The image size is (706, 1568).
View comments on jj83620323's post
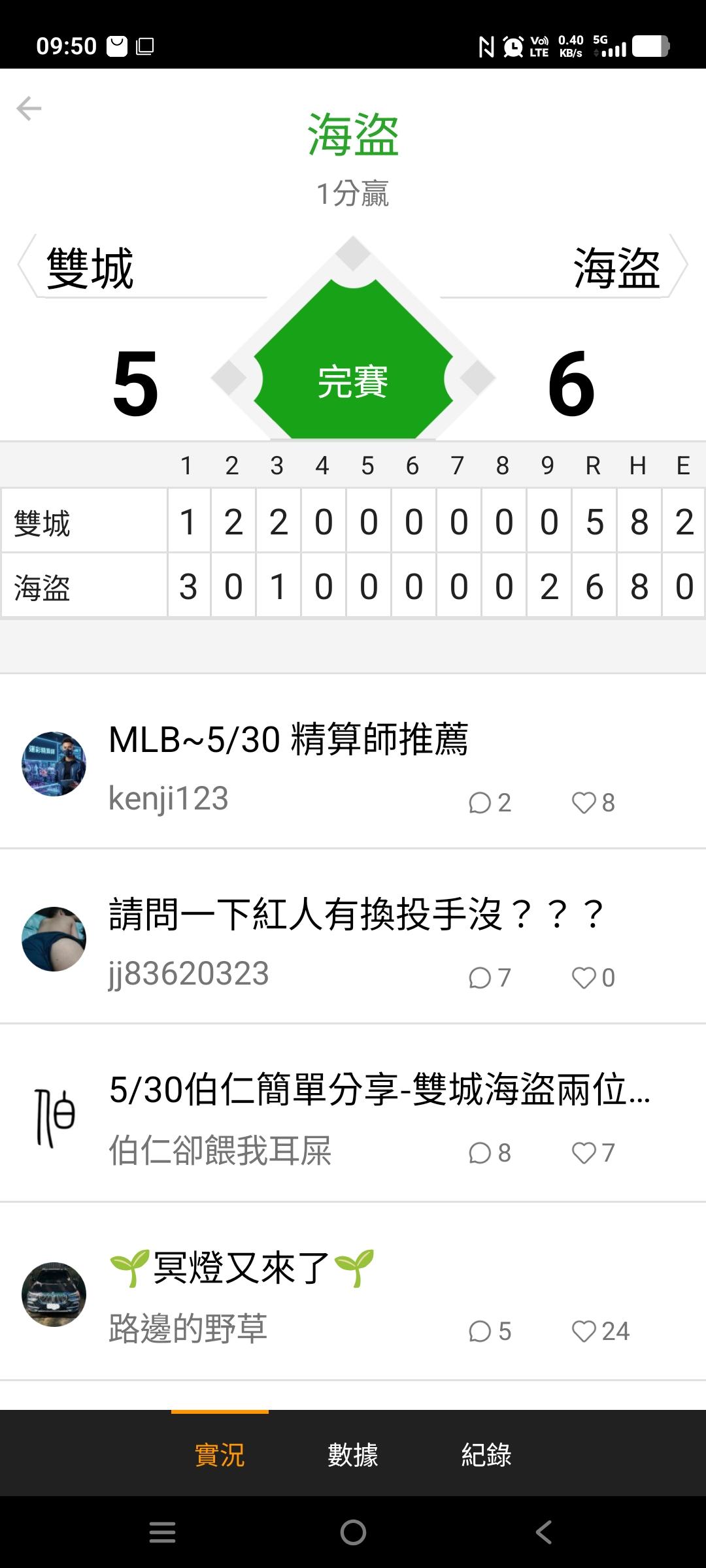(x=490, y=977)
